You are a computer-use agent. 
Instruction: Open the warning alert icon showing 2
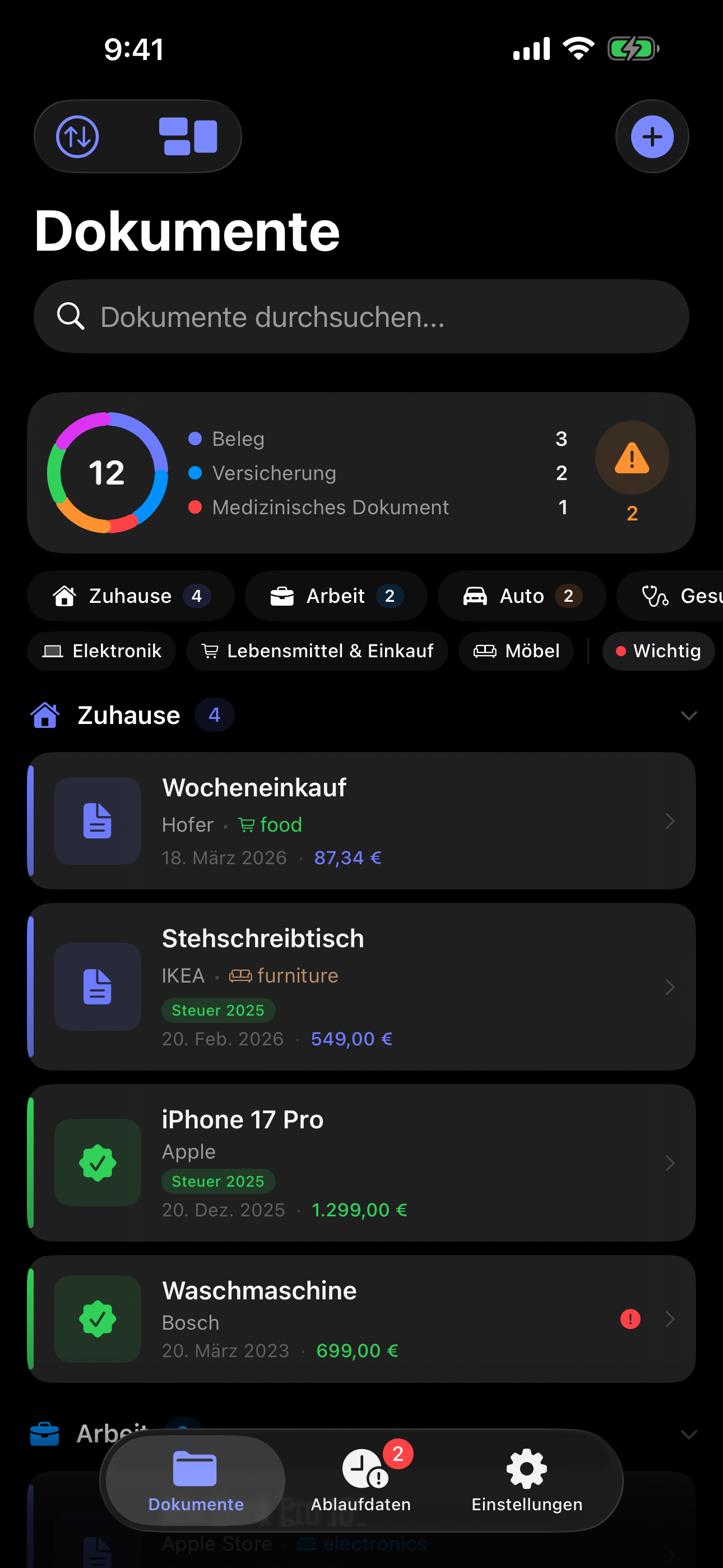point(632,458)
